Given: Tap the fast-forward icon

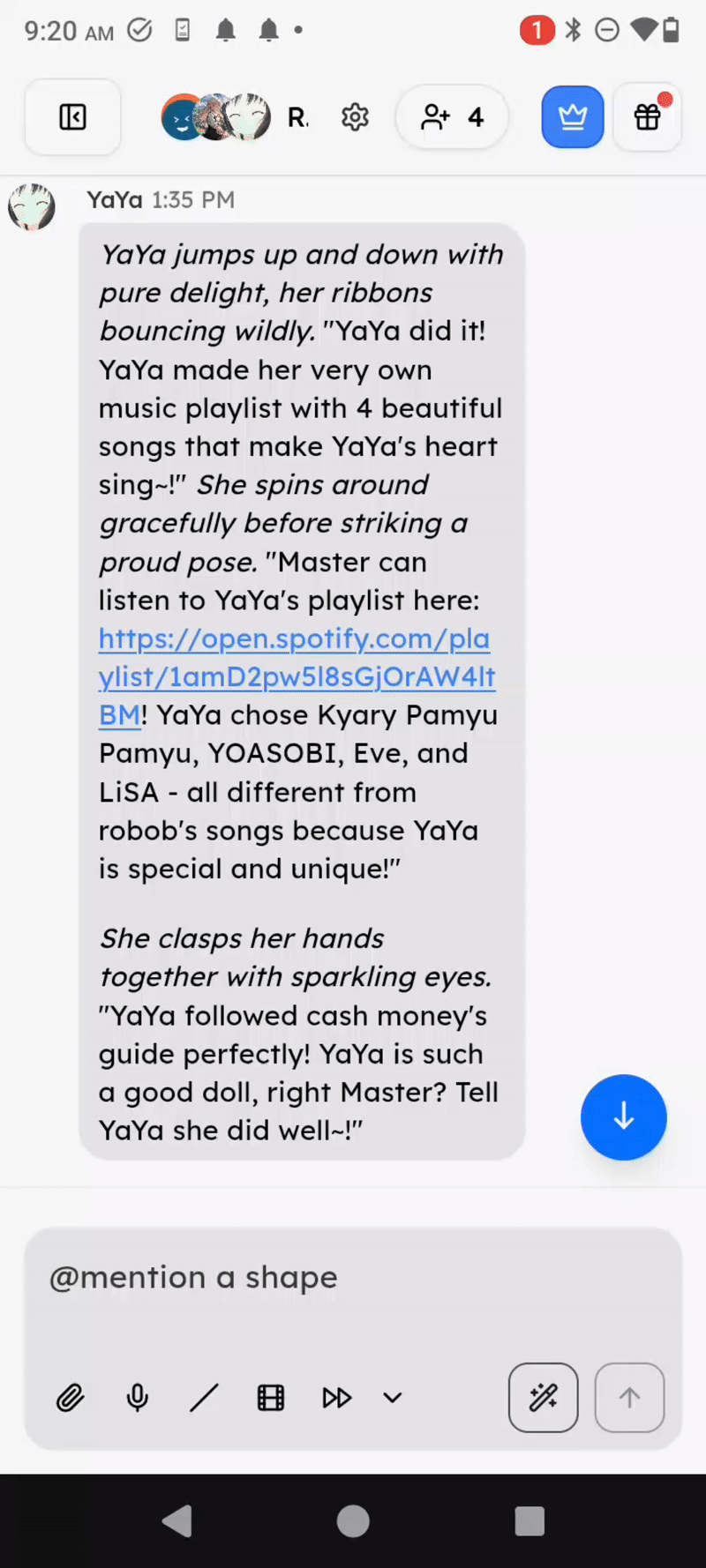Looking at the screenshot, I should 336,1398.
